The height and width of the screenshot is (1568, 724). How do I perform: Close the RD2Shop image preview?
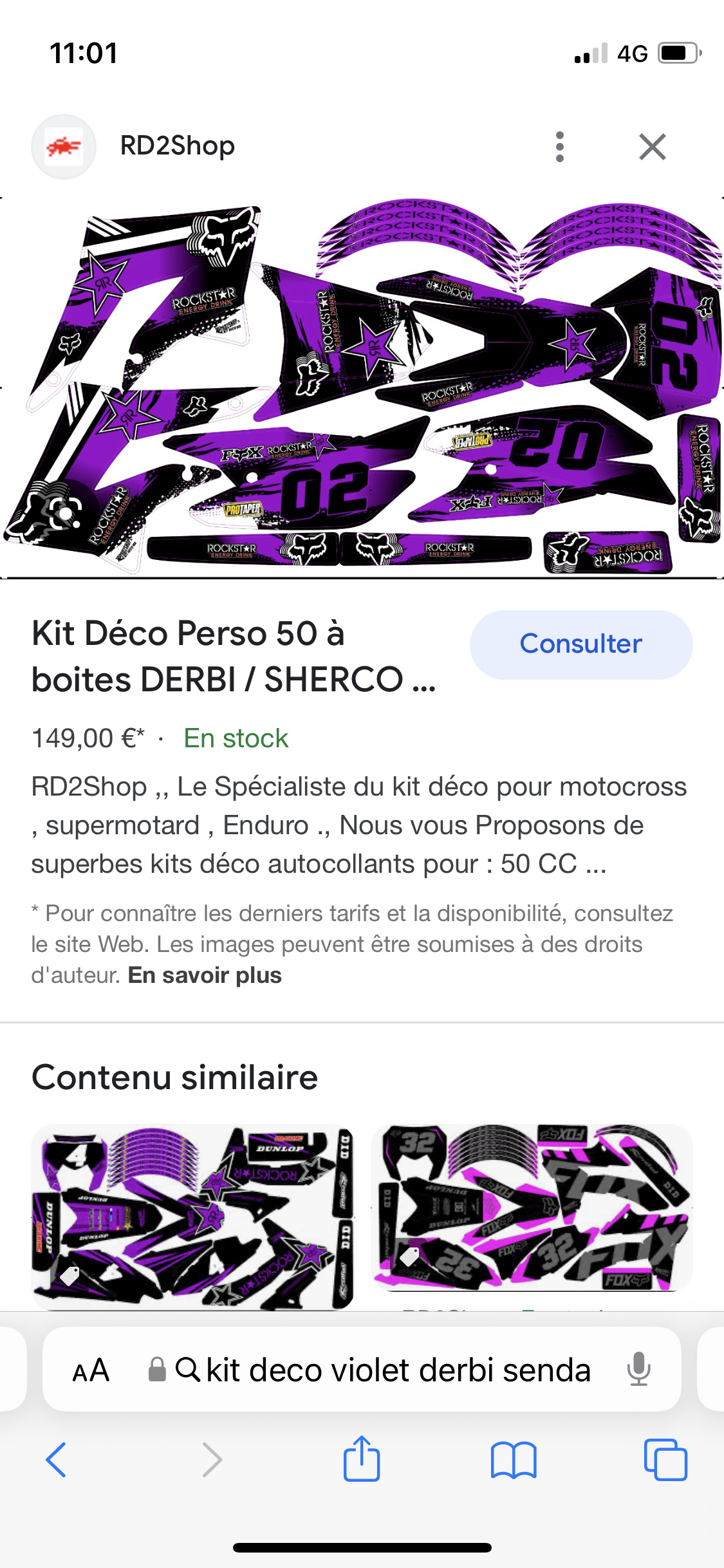pos(652,147)
